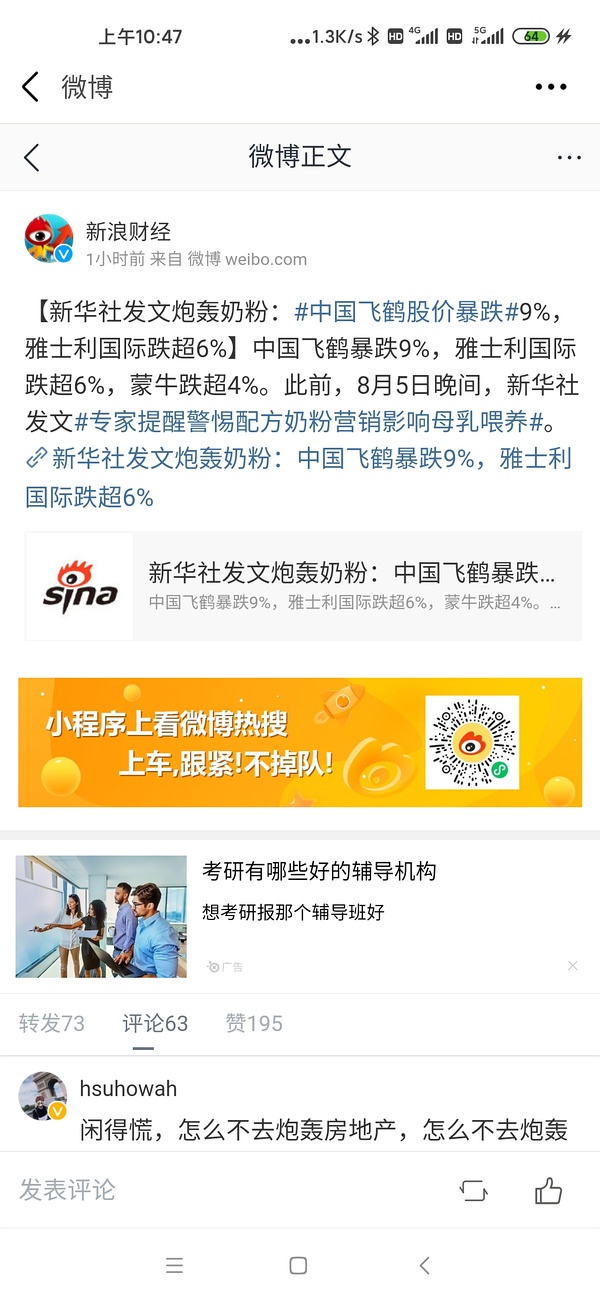Image resolution: width=600 pixels, height=1300 pixels.
Task: Go back from the 微博 mini-program header
Action: [x=31, y=87]
